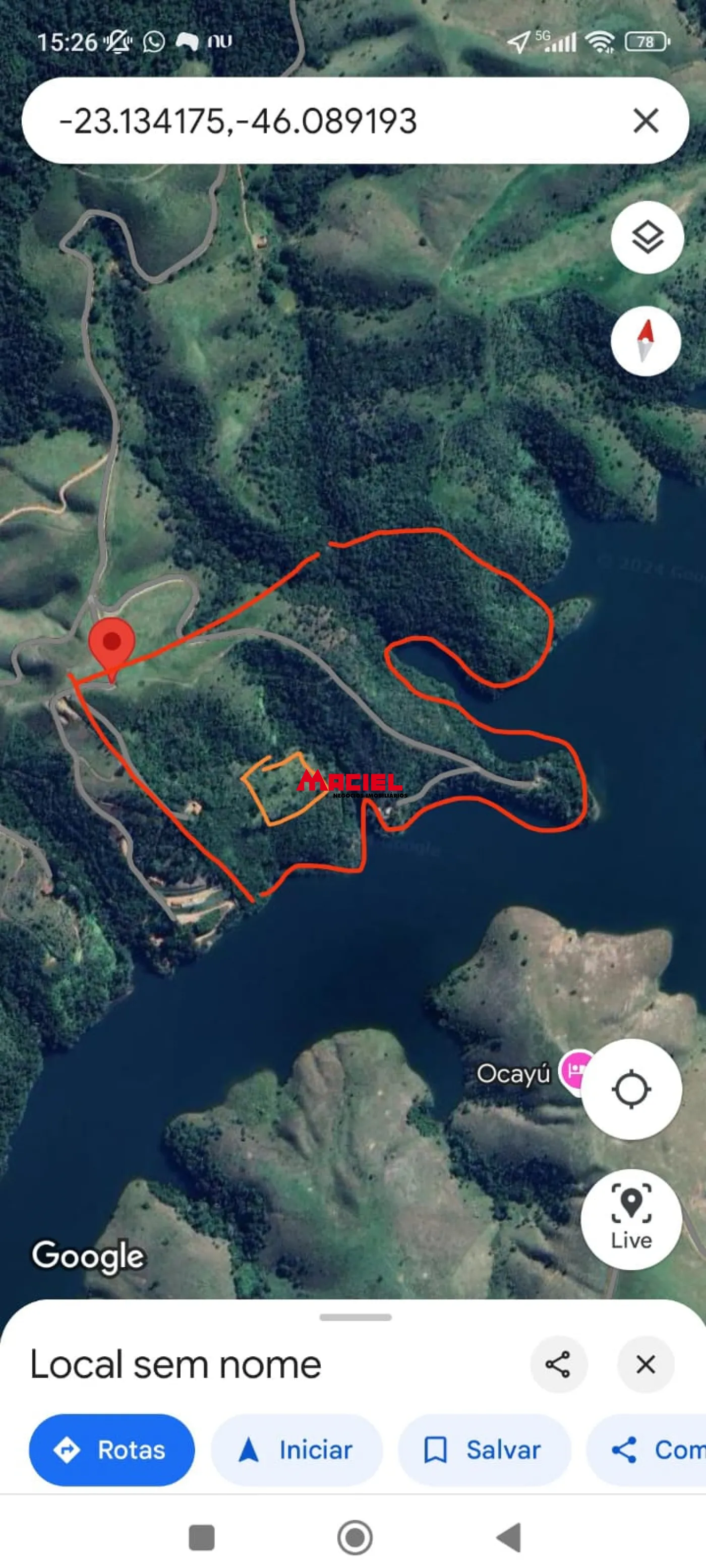Viewport: 706px width, 1568px height.
Task: Open Live View
Action: pos(631,1219)
